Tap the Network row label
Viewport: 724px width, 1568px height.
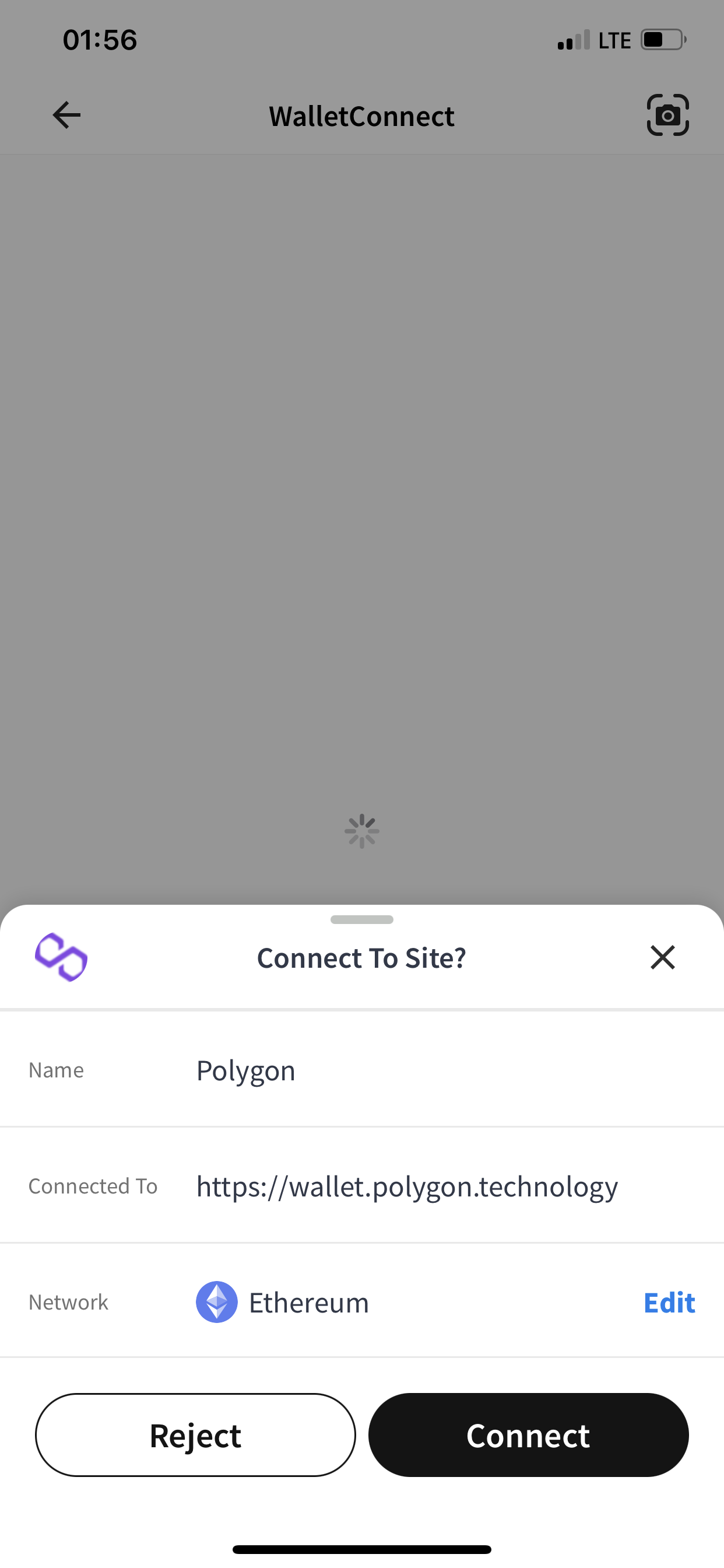(68, 1302)
